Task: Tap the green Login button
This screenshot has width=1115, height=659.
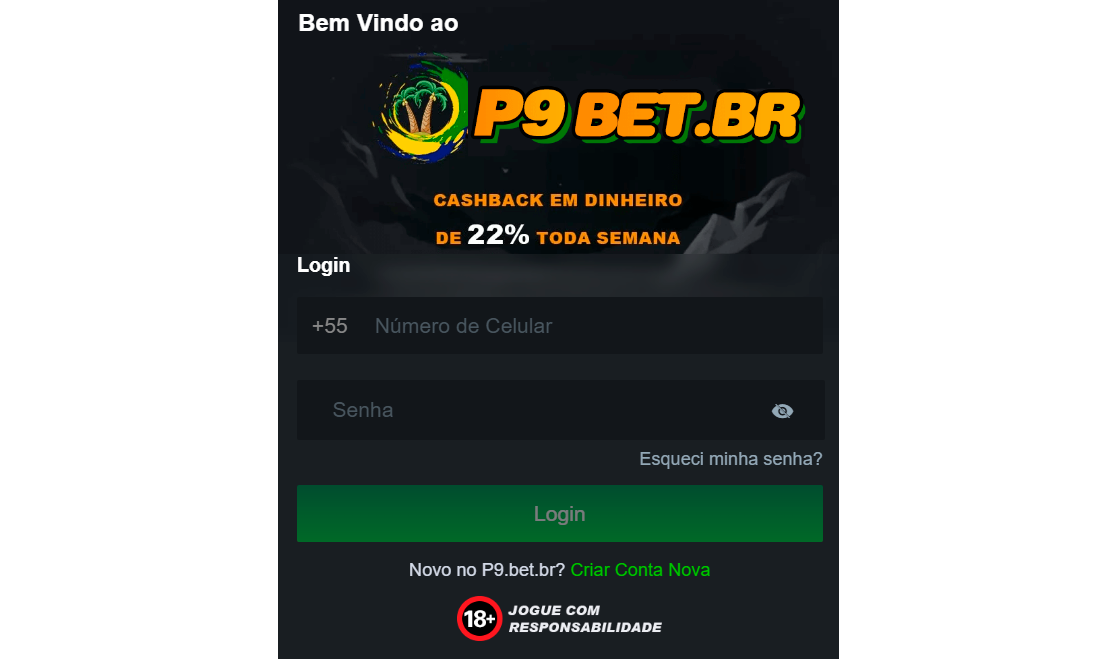Action: point(559,514)
